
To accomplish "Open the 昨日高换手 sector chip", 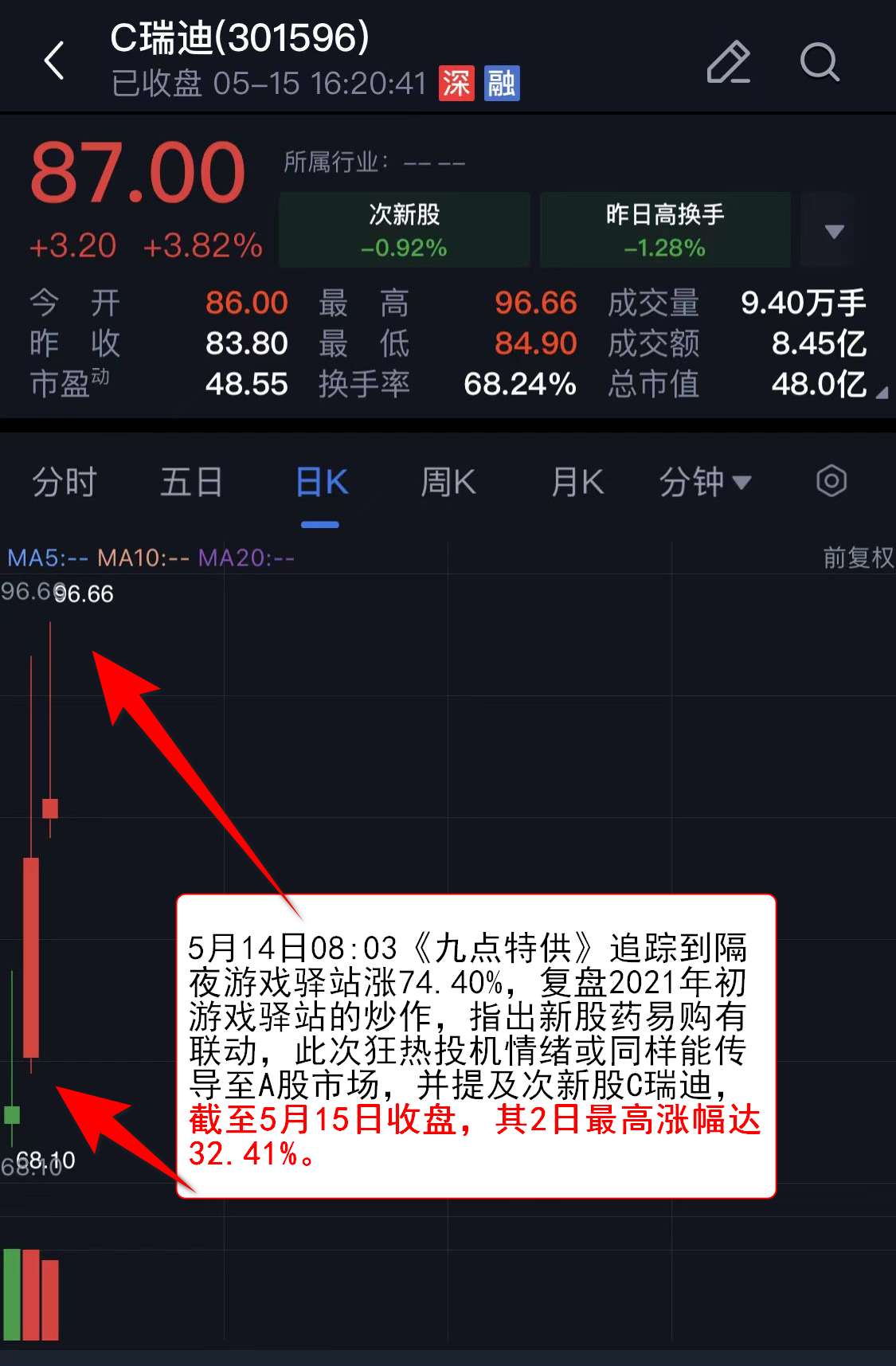I will click(665, 229).
